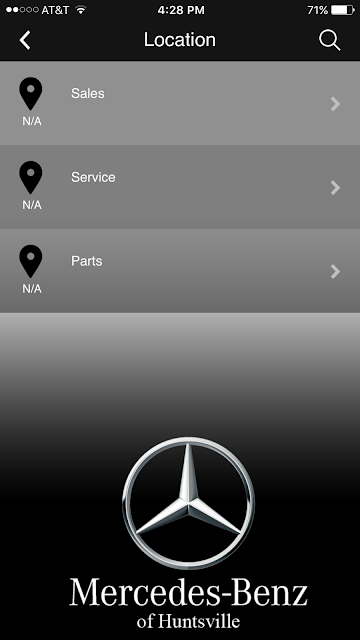Open the Sales location row

[x=180, y=103]
